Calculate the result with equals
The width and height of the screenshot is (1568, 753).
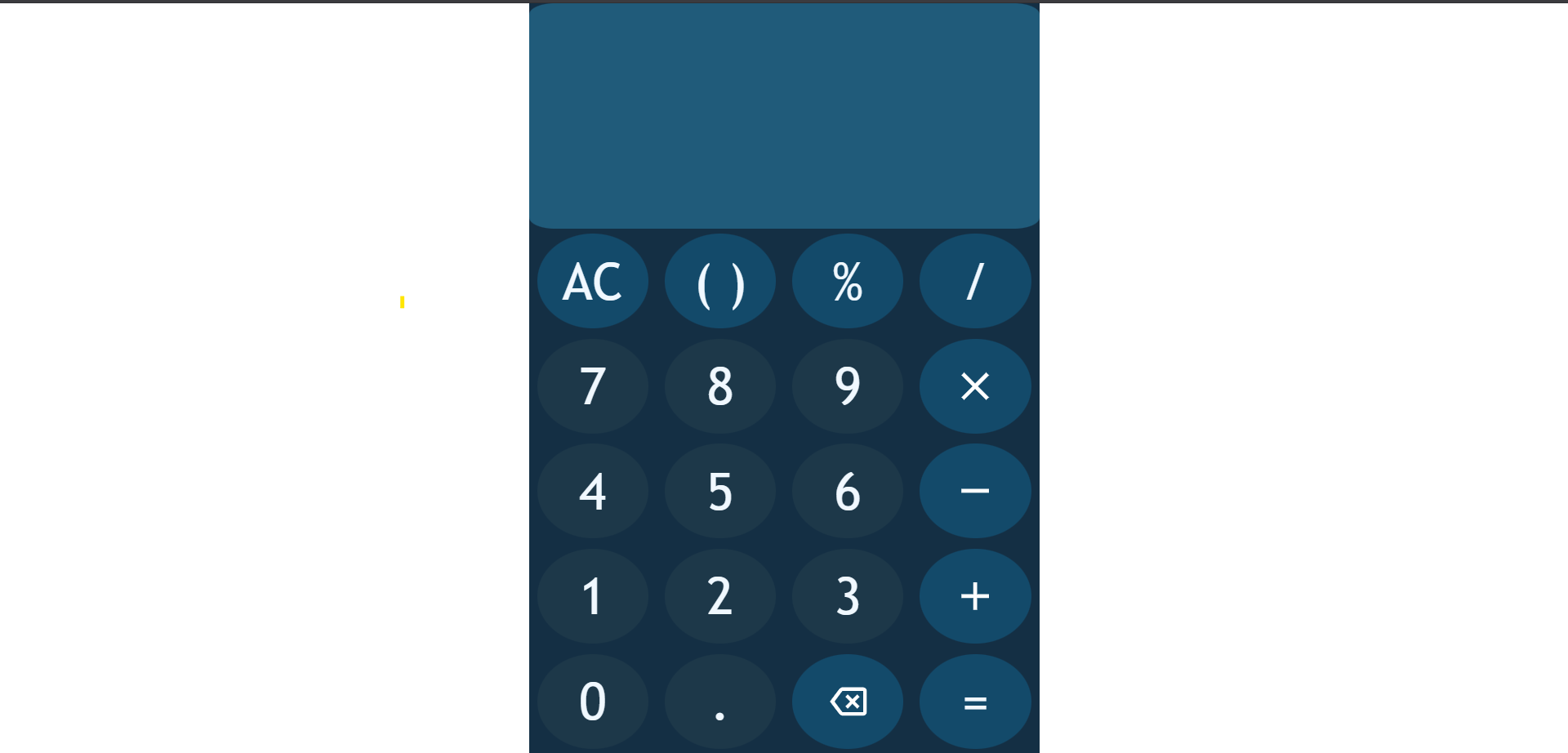[975, 702]
